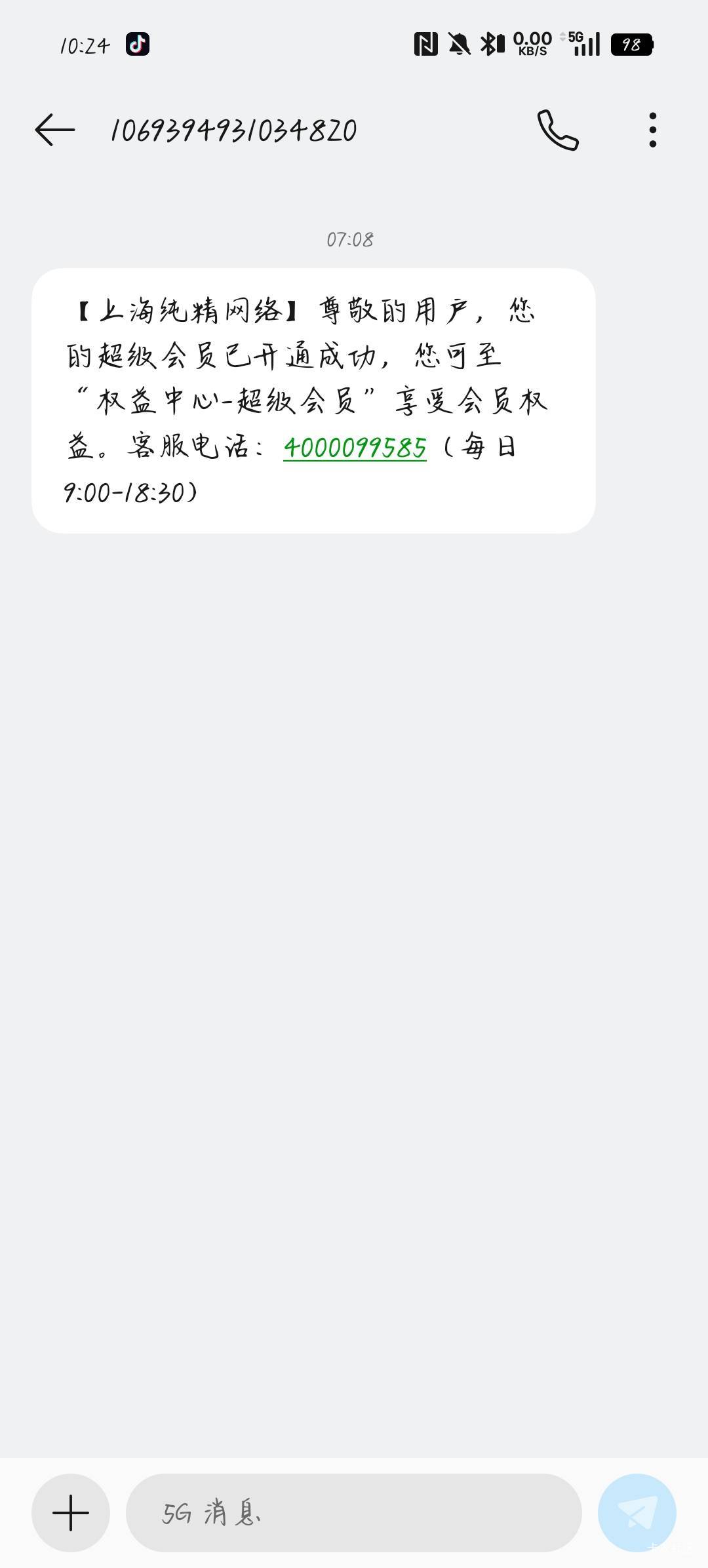
Task: Go back to the message list
Action: [x=55, y=130]
